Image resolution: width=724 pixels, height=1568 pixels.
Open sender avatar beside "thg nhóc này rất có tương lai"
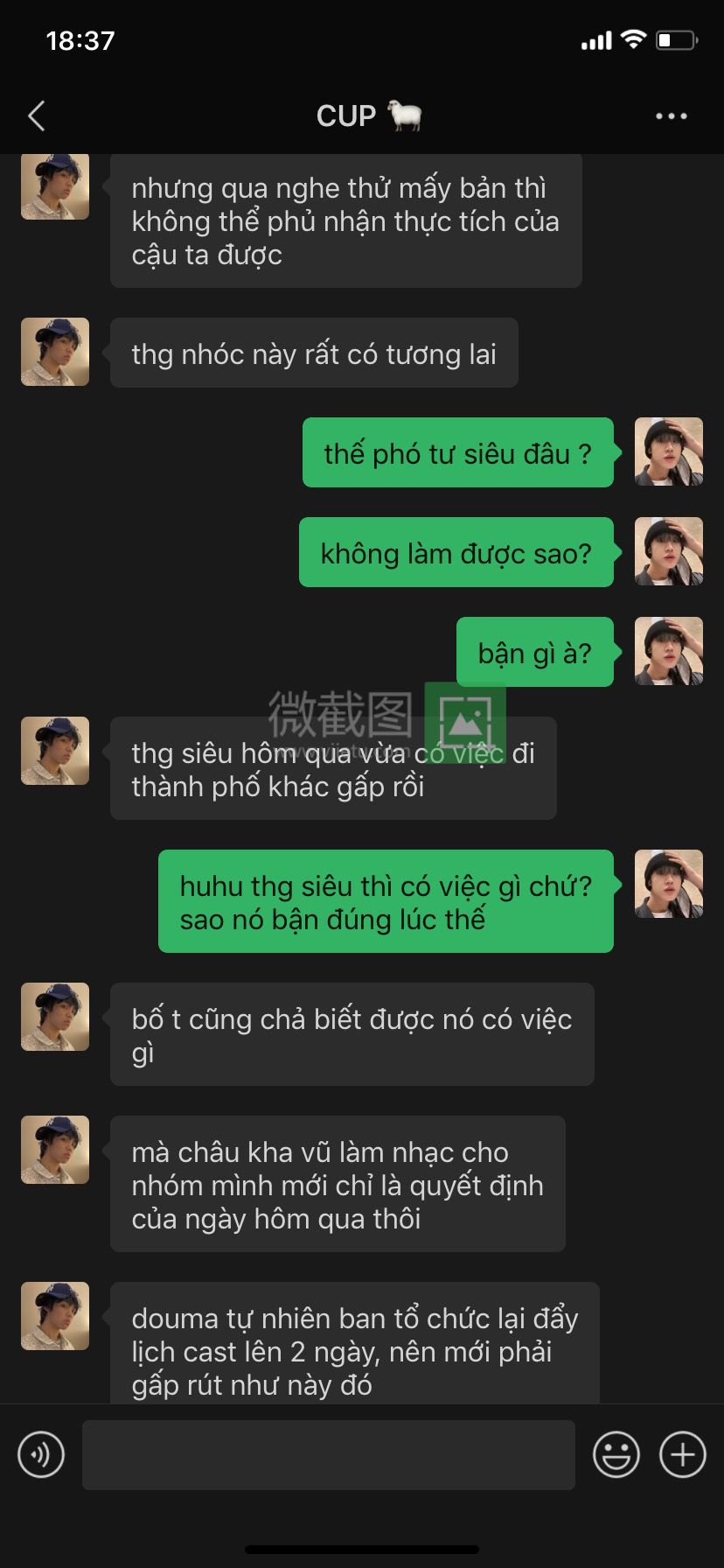(x=55, y=352)
